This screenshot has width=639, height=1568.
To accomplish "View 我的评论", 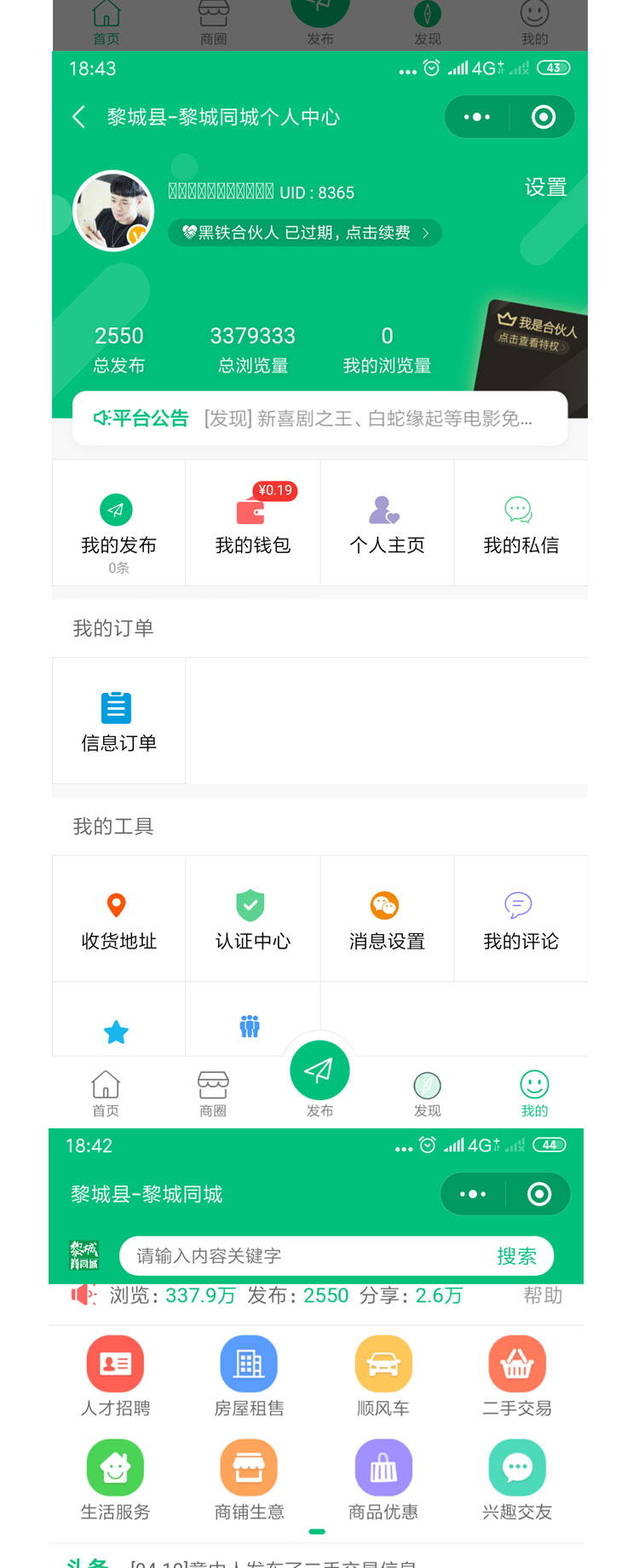I will coord(521,920).
